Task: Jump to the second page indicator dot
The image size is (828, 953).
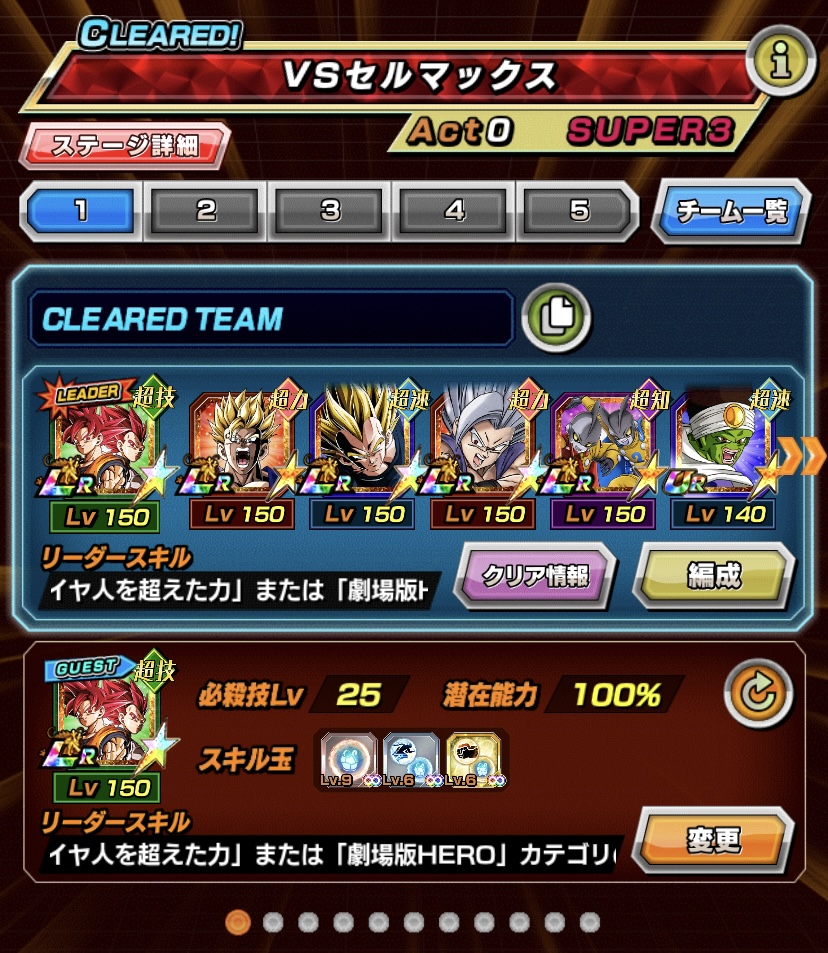Action: pyautogui.click(x=273, y=921)
